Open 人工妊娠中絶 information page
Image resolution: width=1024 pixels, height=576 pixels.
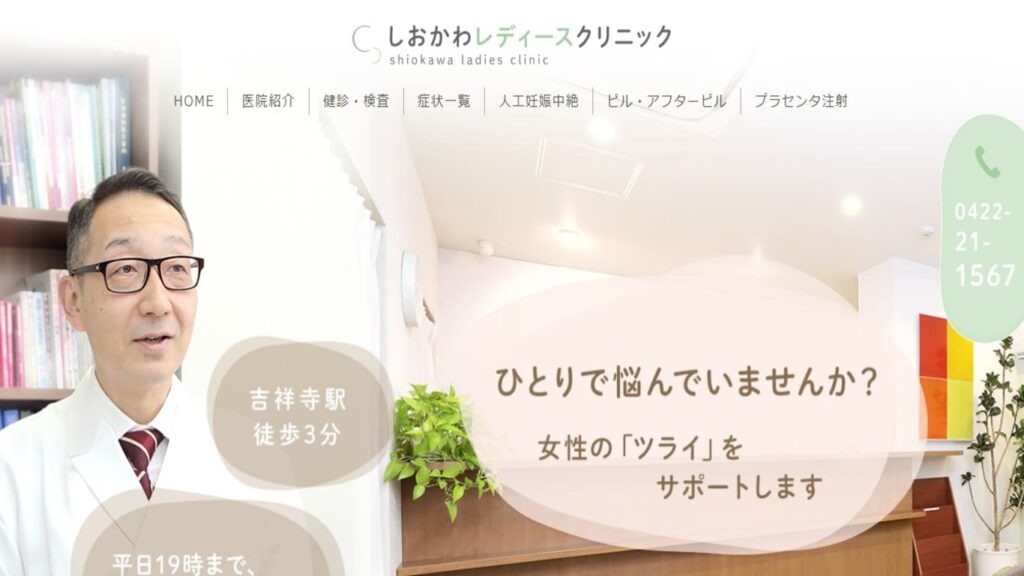click(x=538, y=101)
